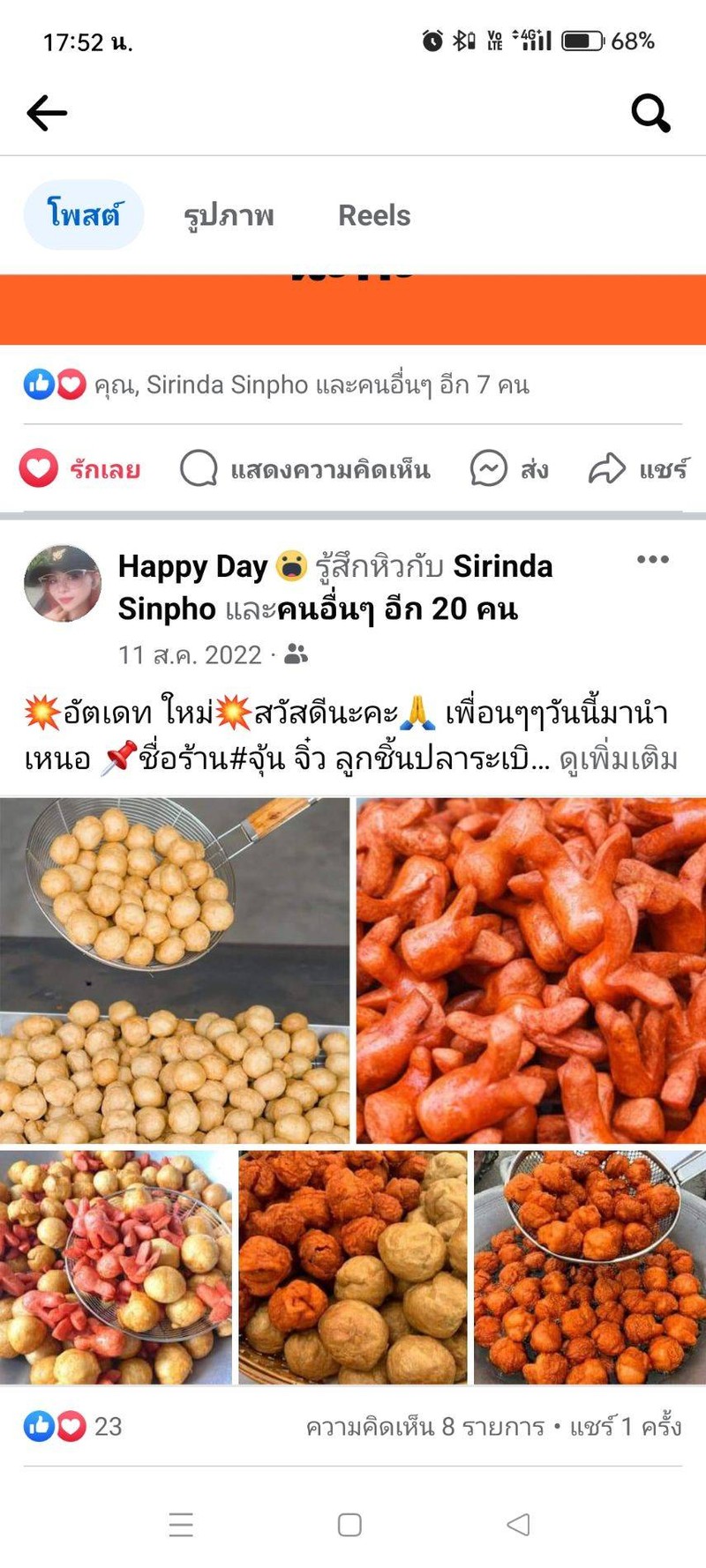706x1568 pixels.
Task: Expand the caption with ดูเพิ่มเติม
Action: click(x=618, y=758)
